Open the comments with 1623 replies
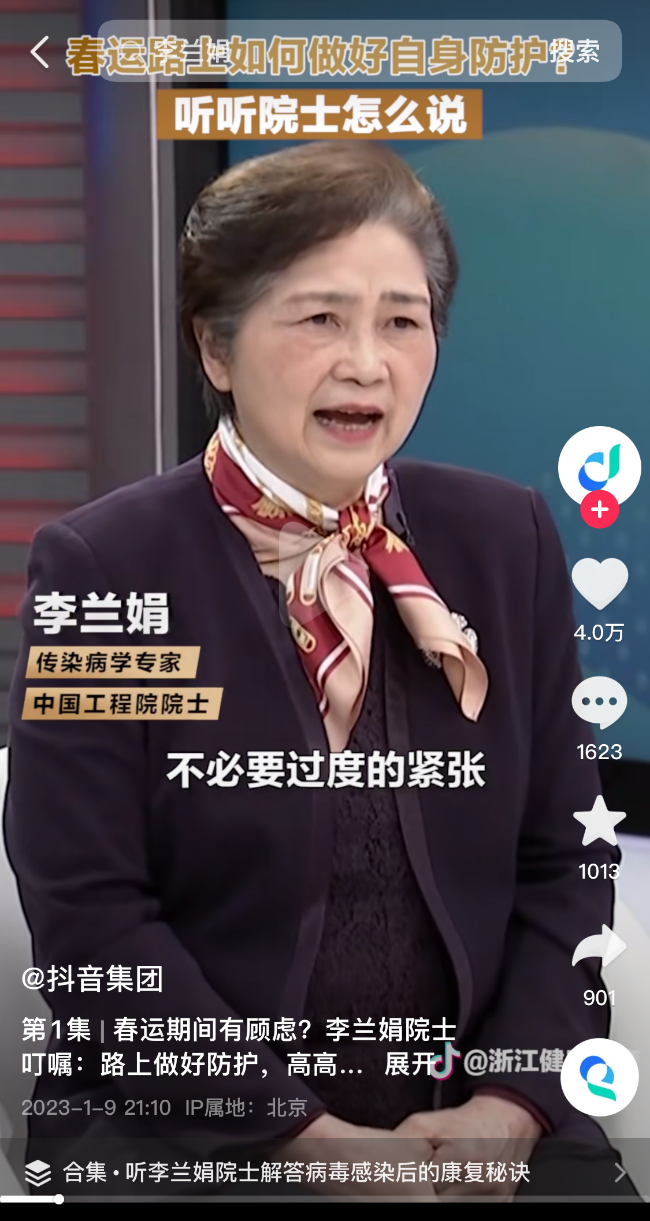Viewport: 650px width, 1221px height. tap(599, 704)
